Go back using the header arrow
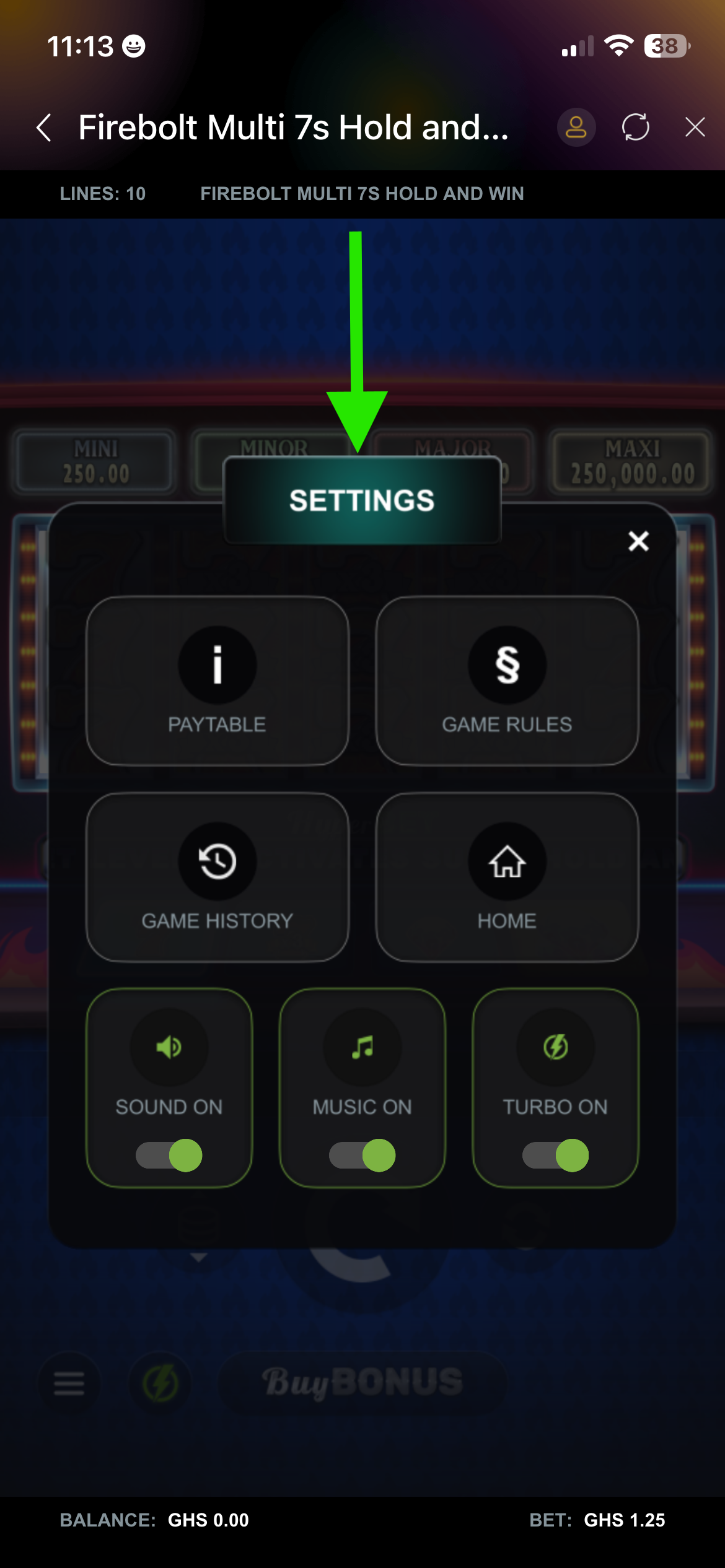 tap(44, 128)
